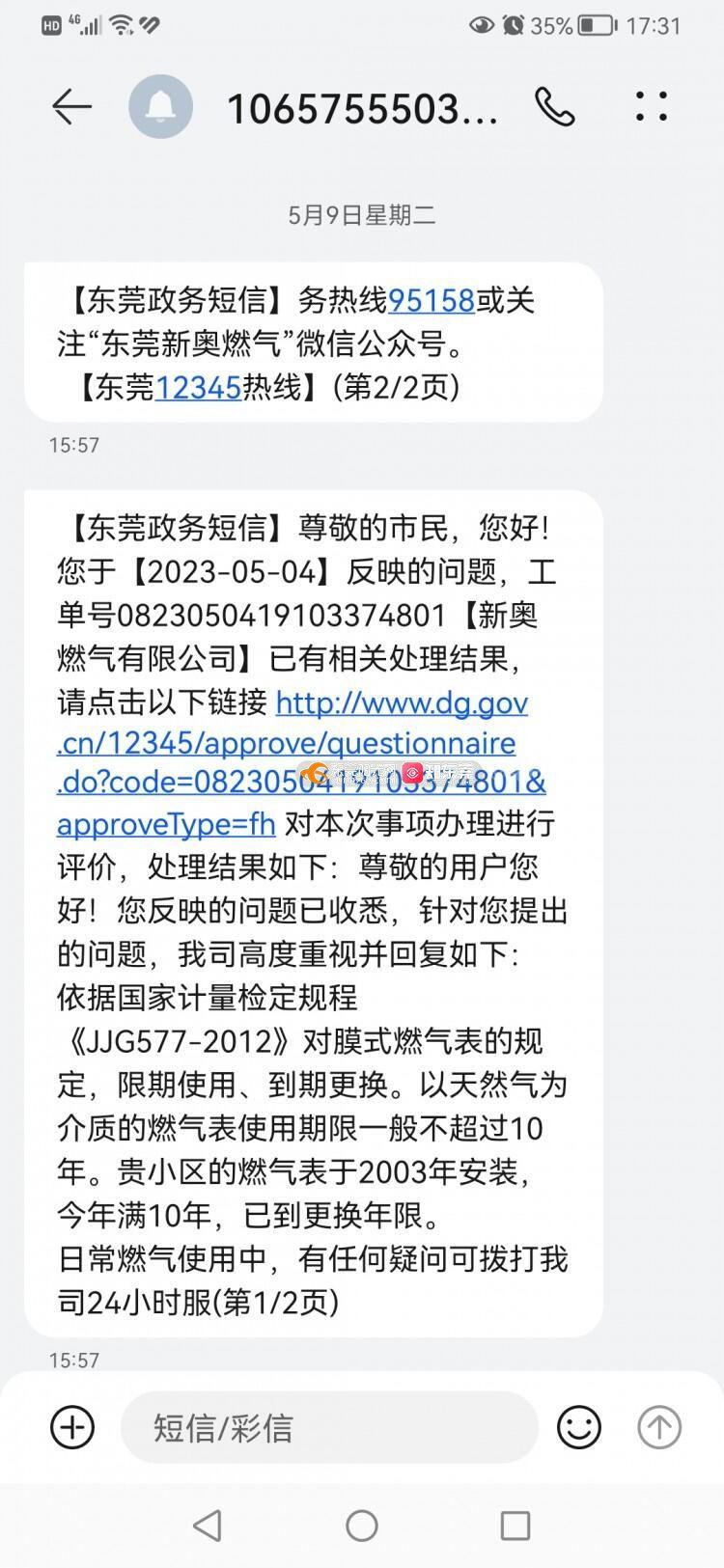The image size is (724, 1568).
Task: Tap the 95158 hotline number link
Action: point(431,301)
